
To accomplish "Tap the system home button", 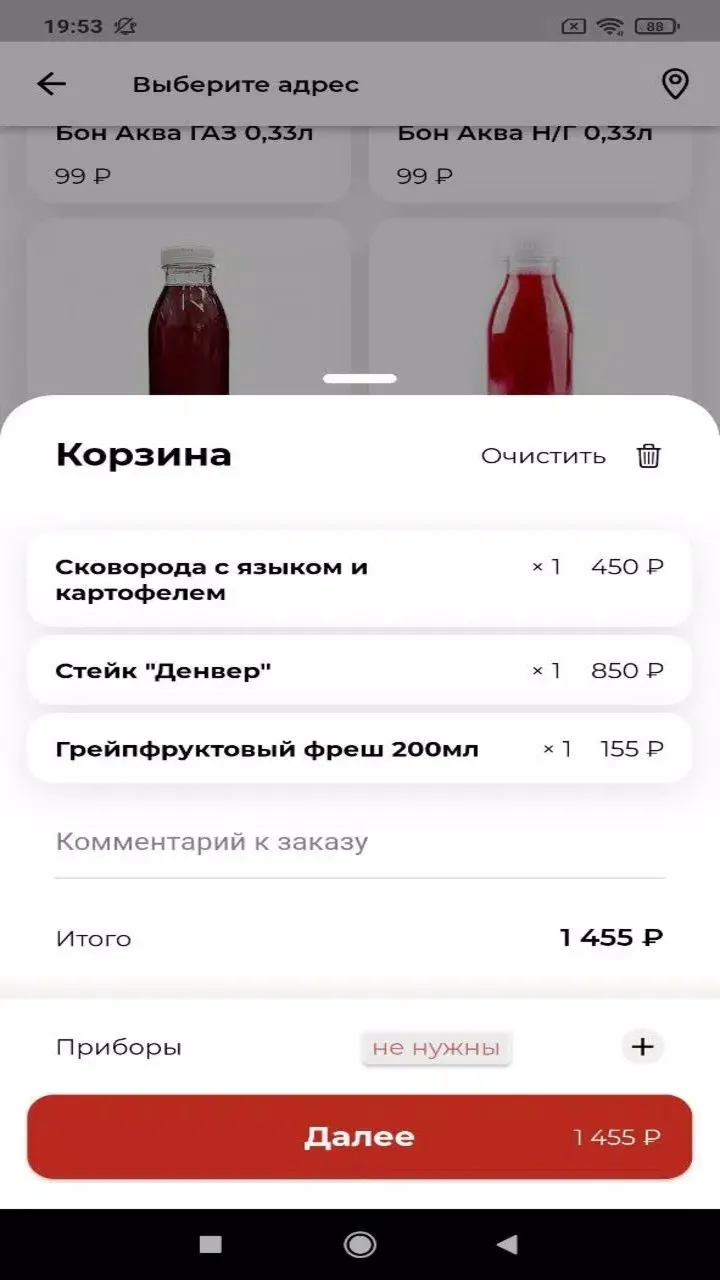I will point(359,1244).
